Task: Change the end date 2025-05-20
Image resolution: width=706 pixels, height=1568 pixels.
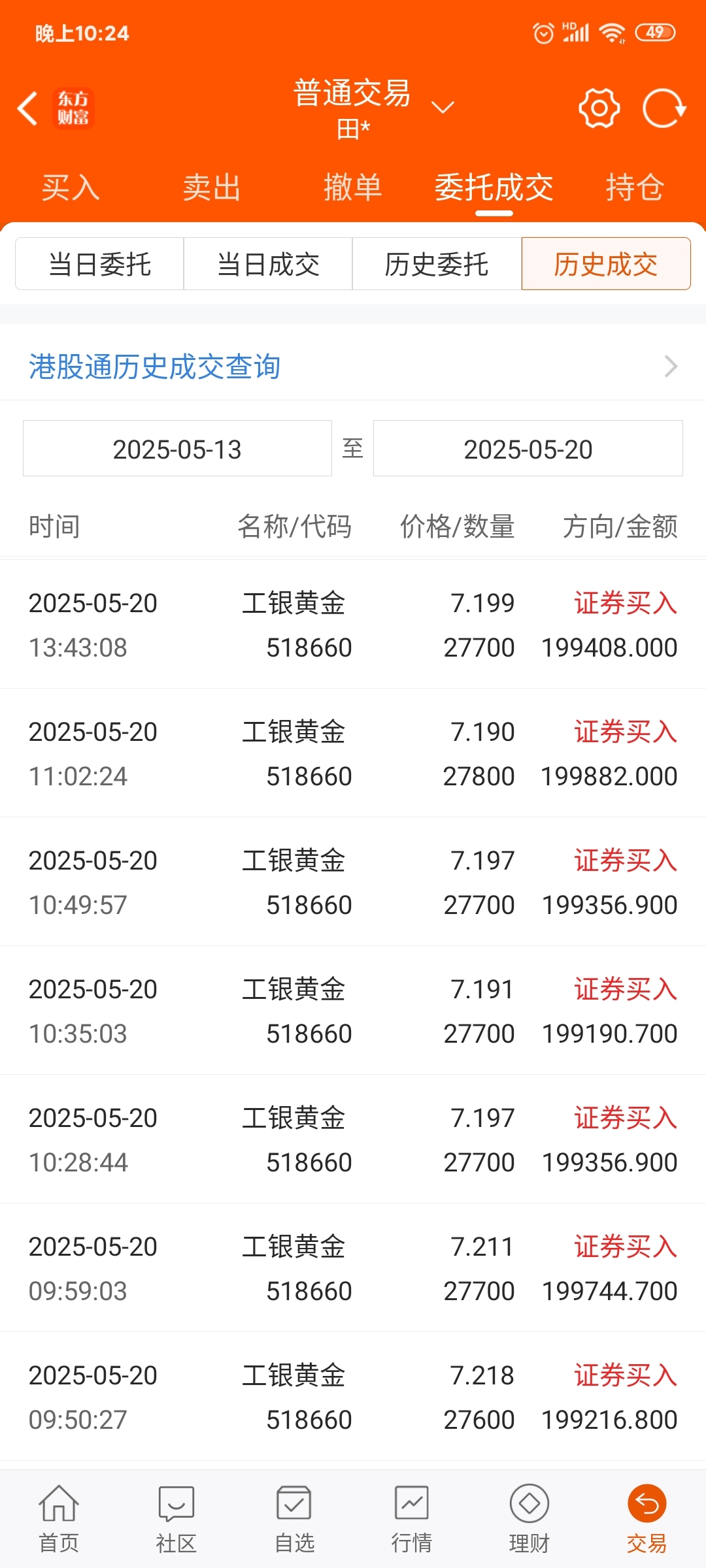Action: click(528, 449)
